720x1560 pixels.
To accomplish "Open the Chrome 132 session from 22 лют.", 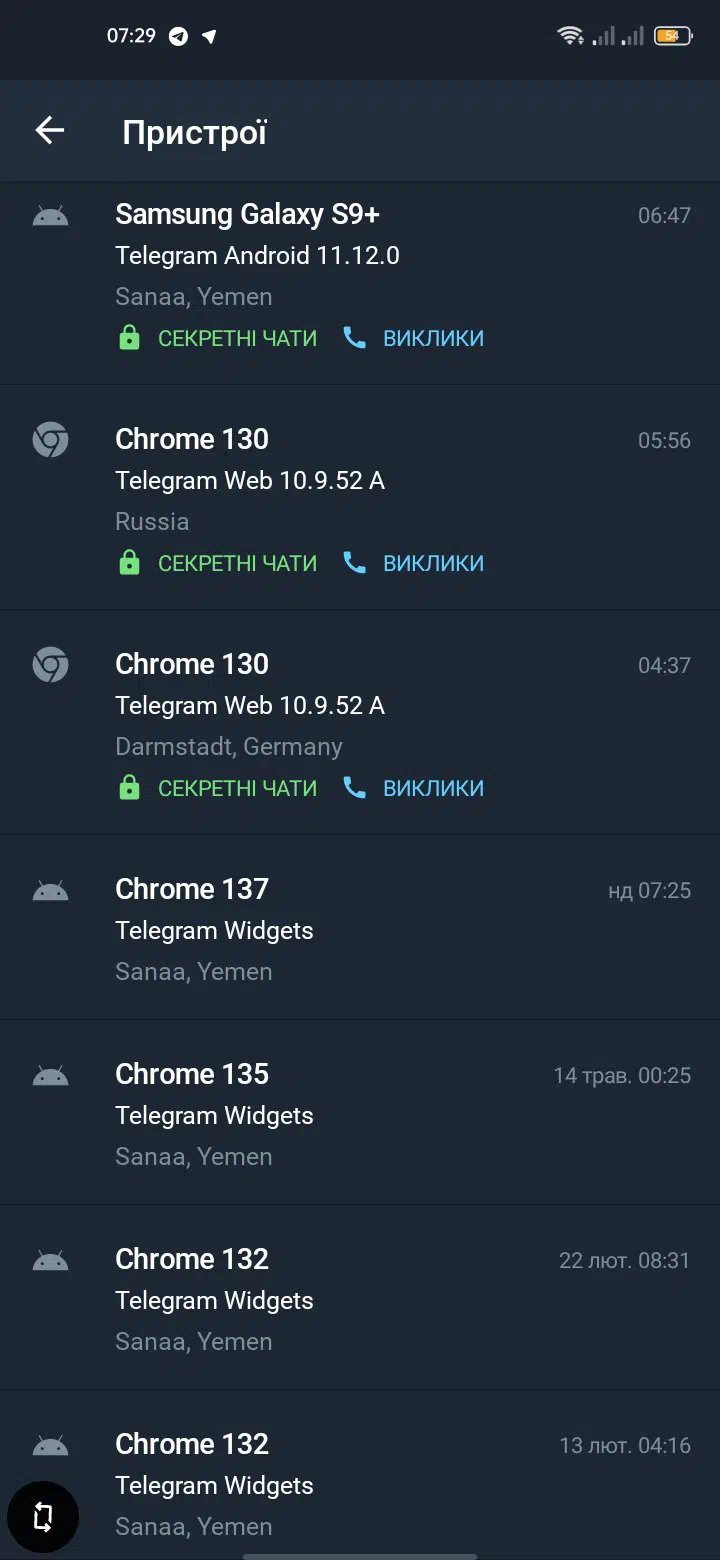I will pyautogui.click(x=360, y=1298).
